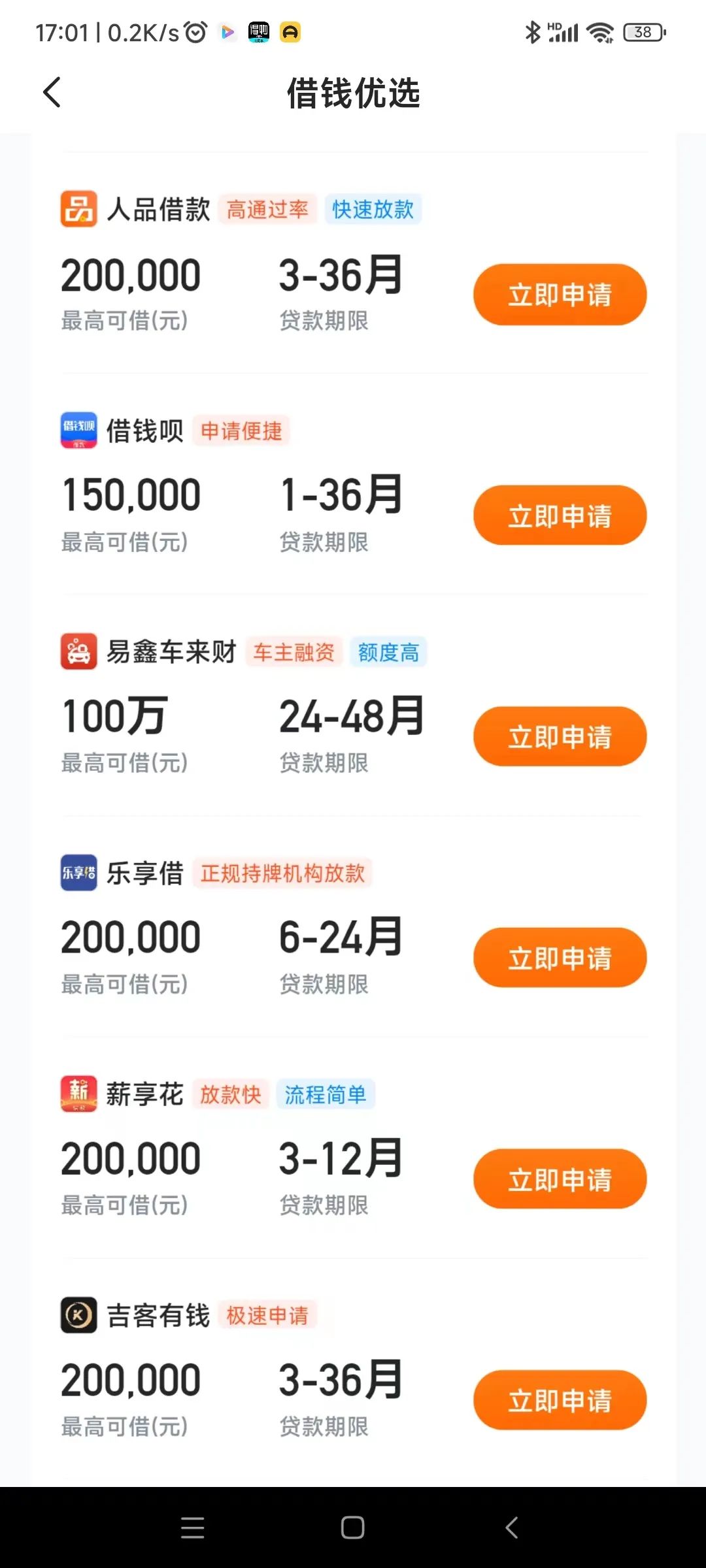Select the 吉客有钱 app icon
This screenshot has height=1568, width=706.
pyautogui.click(x=78, y=1315)
